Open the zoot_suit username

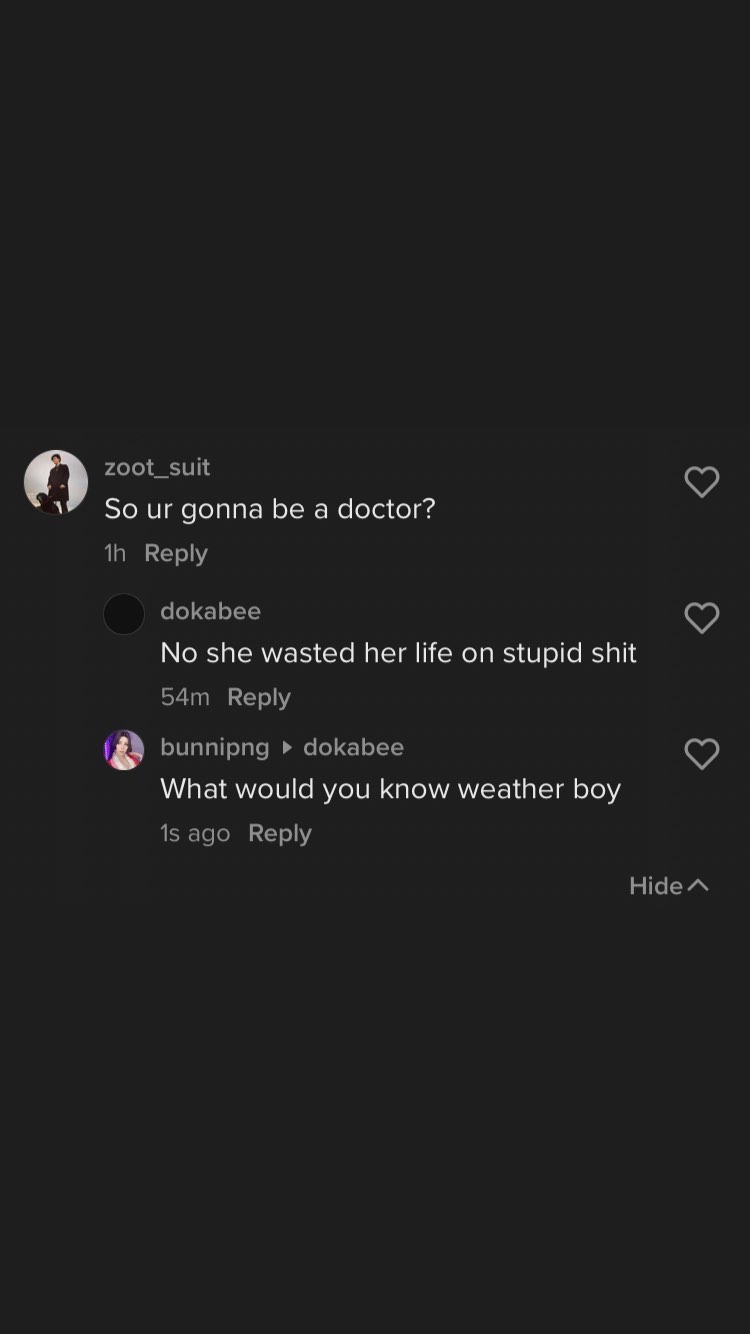[157, 467]
